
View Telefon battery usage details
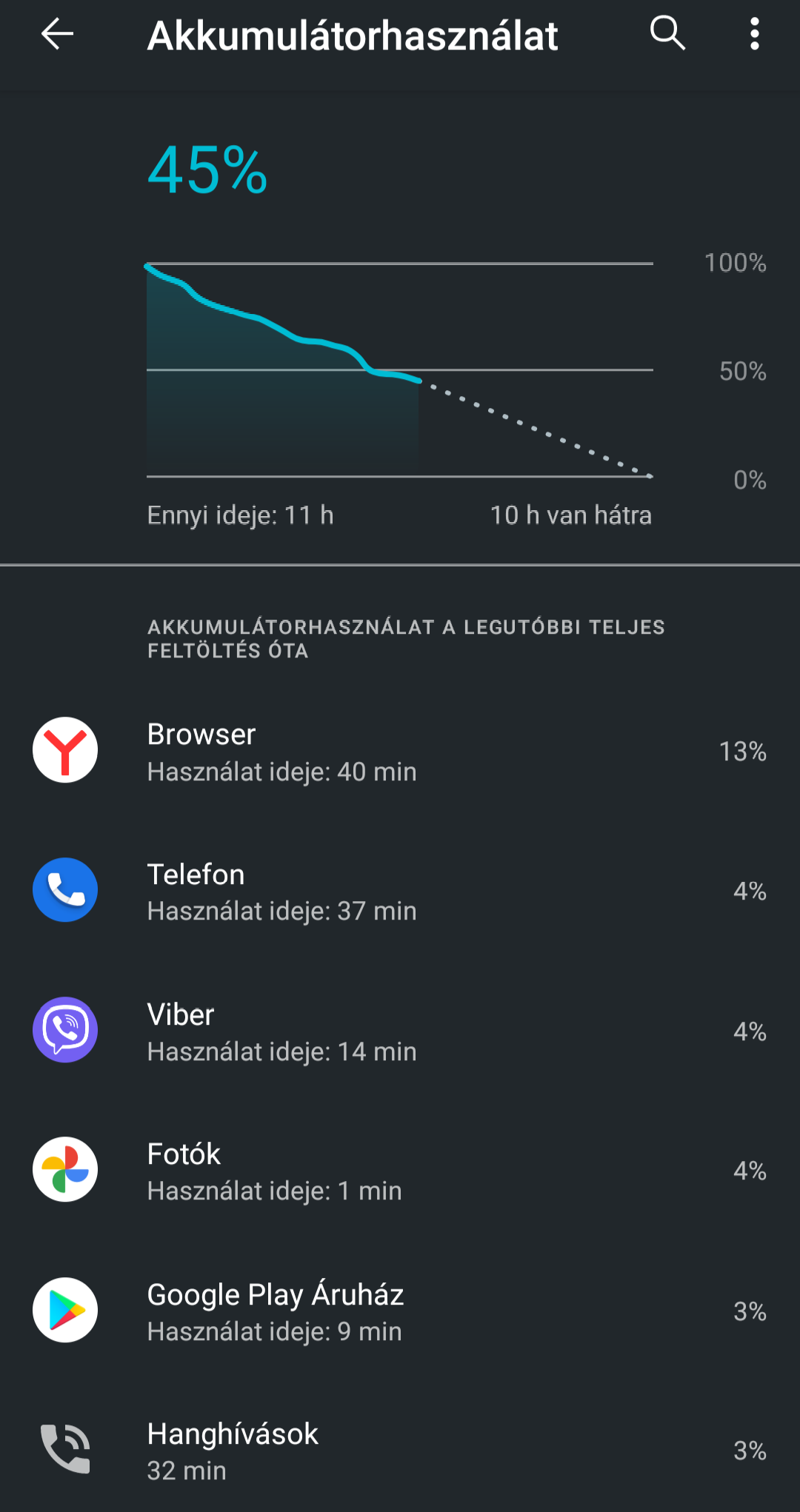pyautogui.click(x=400, y=891)
